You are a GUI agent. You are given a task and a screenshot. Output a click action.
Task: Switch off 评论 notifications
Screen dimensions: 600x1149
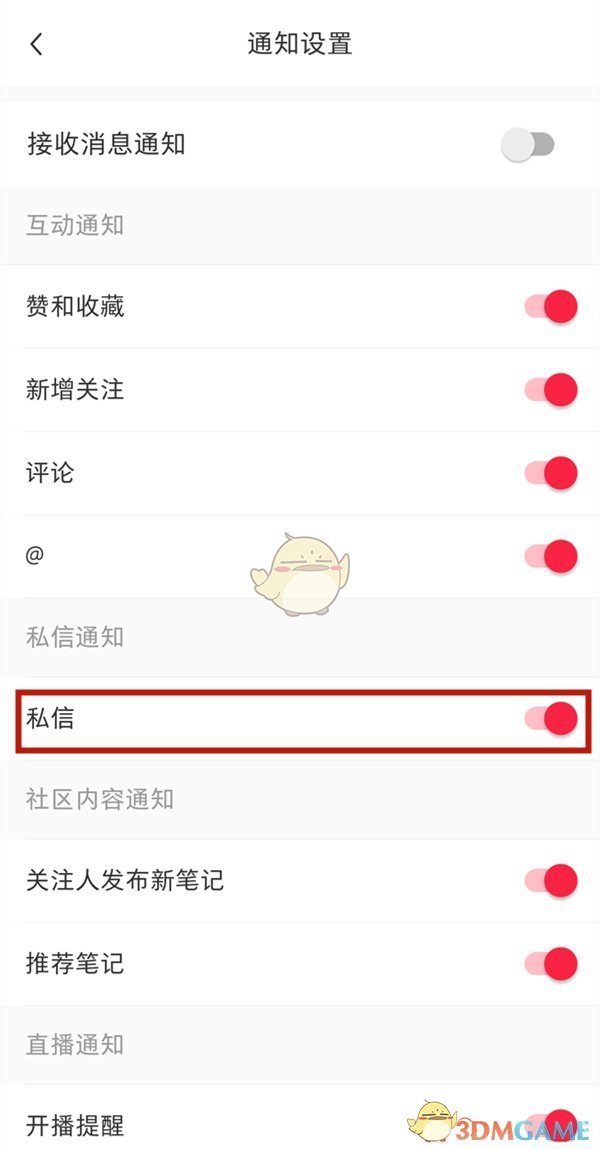click(x=551, y=472)
